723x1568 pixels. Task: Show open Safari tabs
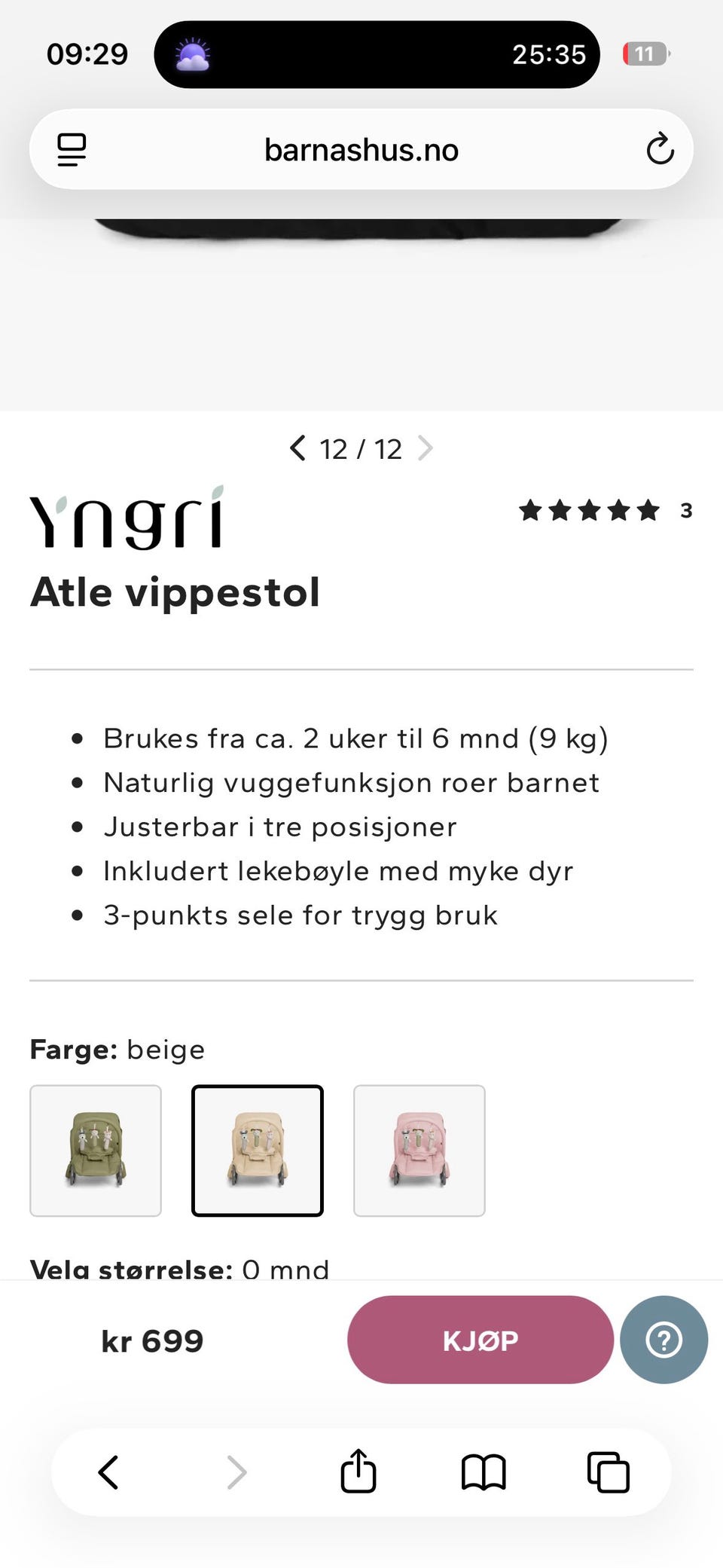[609, 1472]
